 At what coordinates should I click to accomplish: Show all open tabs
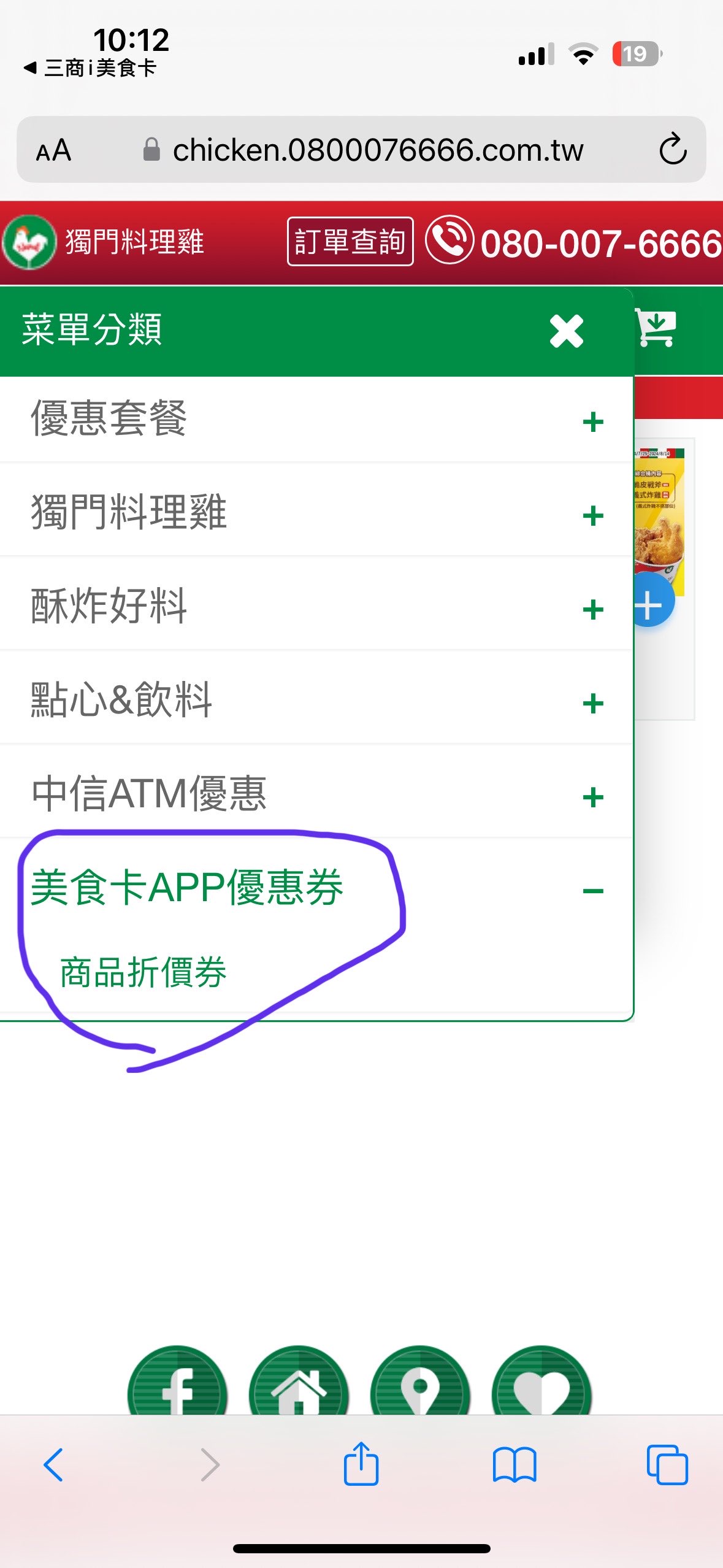point(667,1465)
